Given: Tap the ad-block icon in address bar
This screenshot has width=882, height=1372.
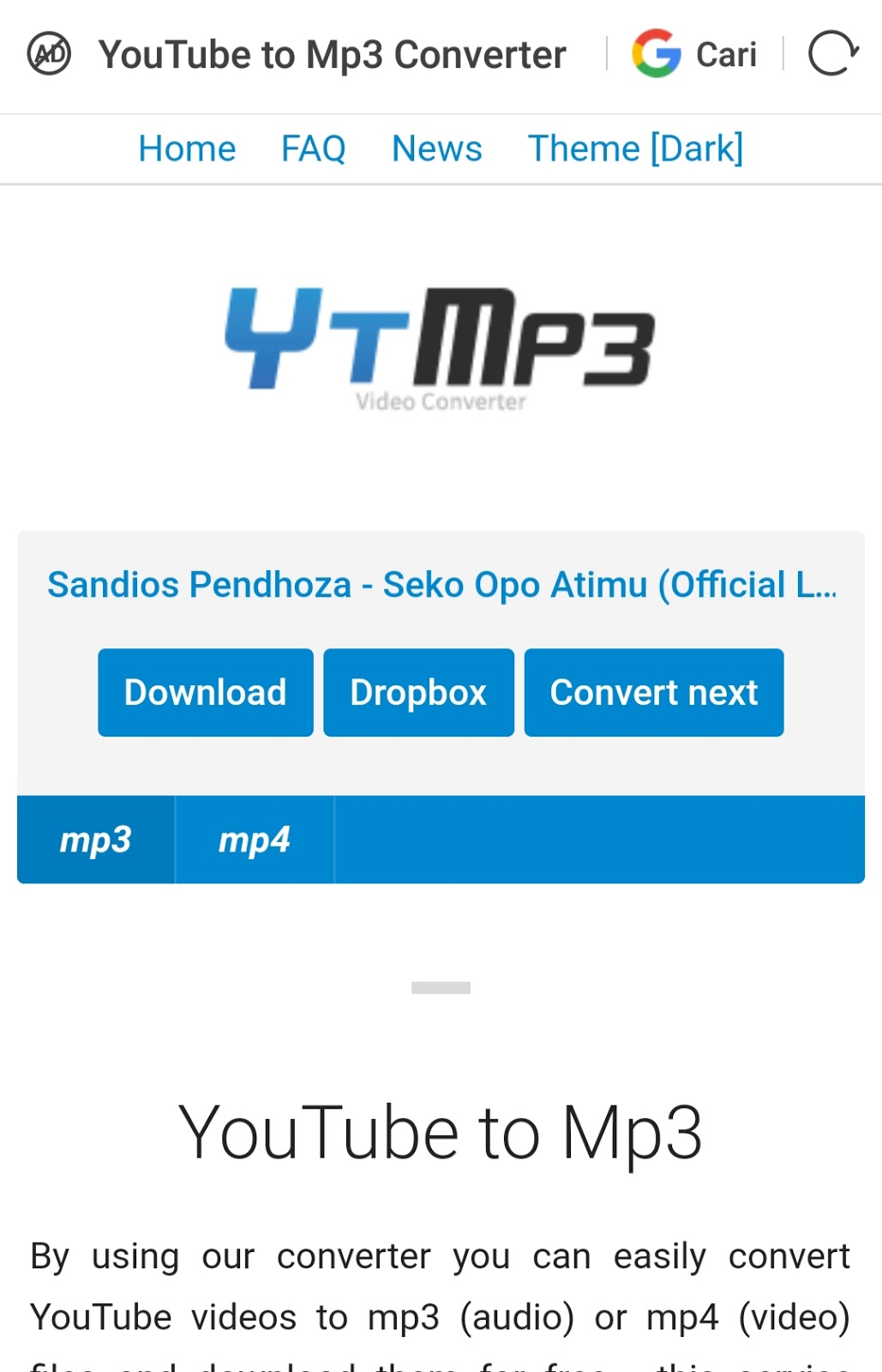Looking at the screenshot, I should pos(49,54).
